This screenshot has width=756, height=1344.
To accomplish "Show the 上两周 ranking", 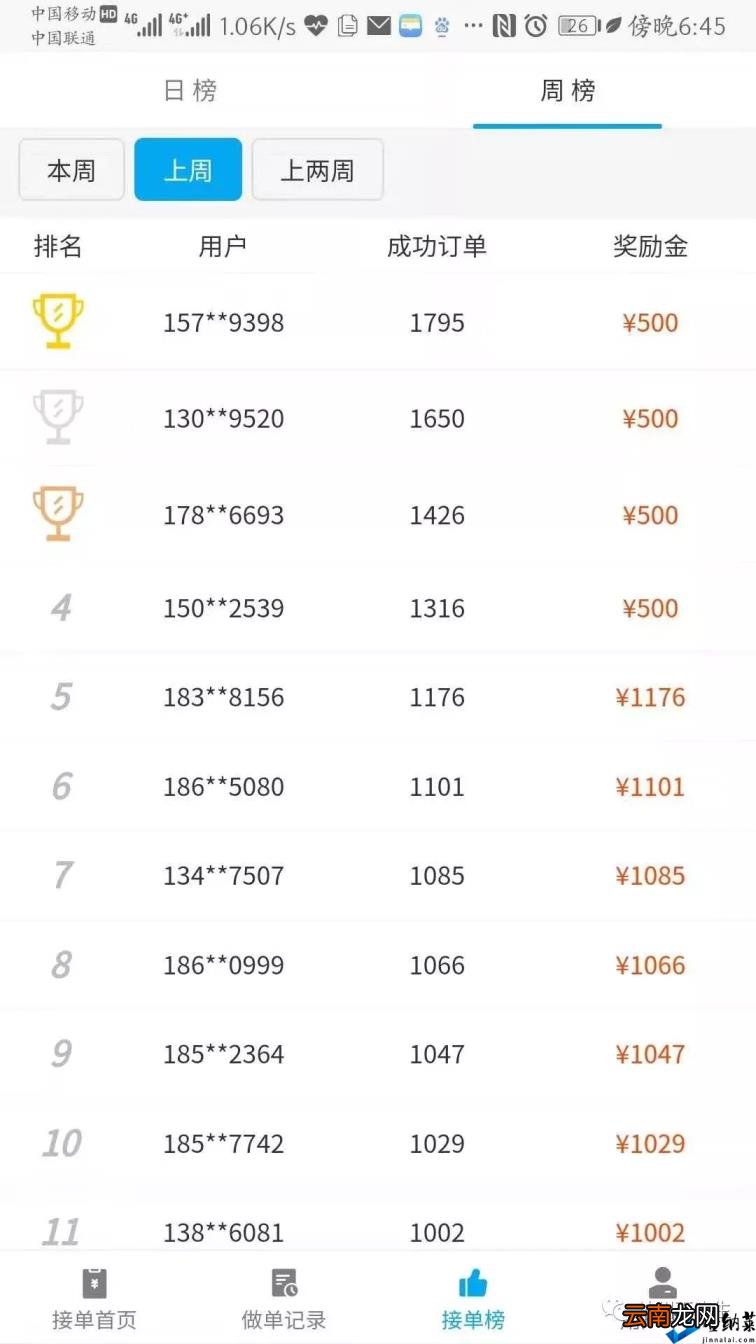I will click(x=317, y=170).
